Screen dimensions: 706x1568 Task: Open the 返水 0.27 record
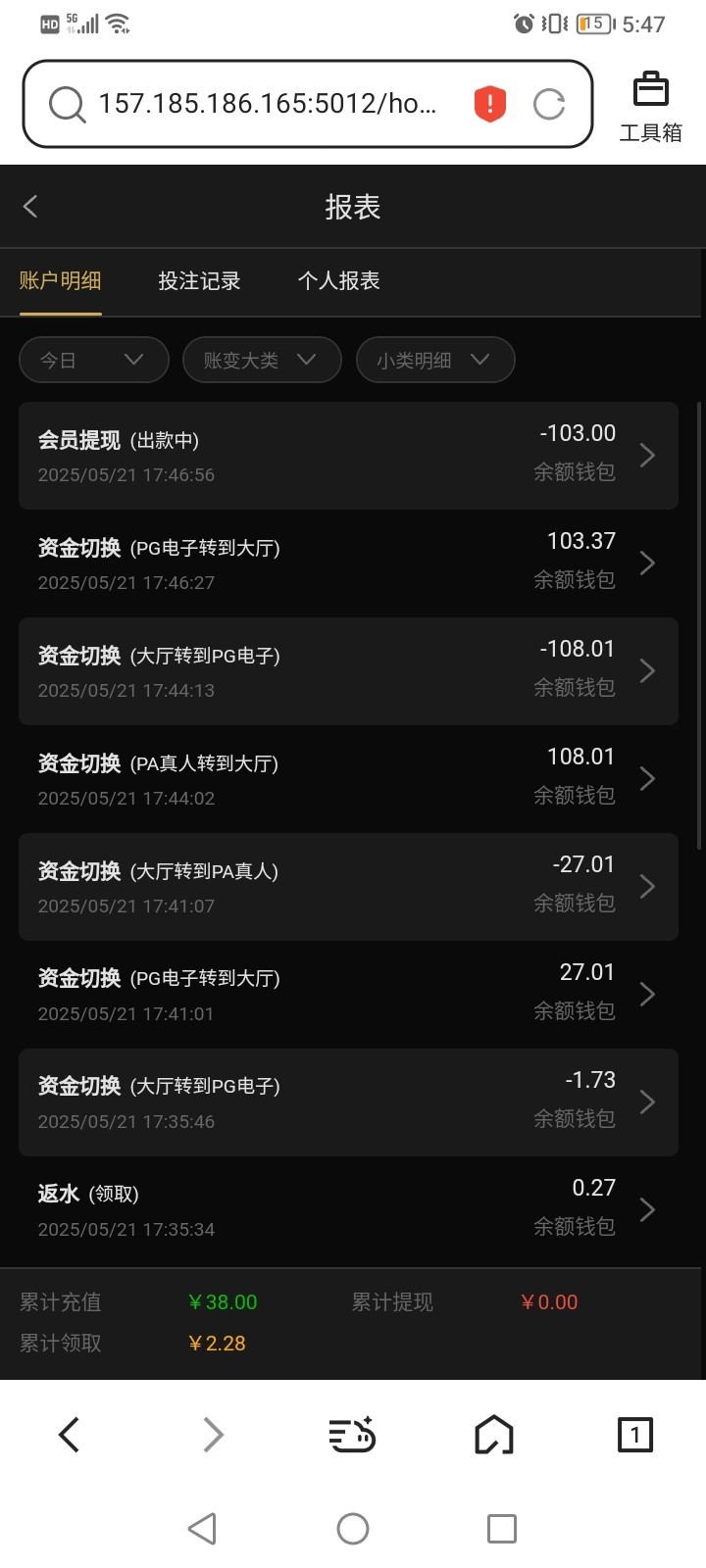pyautogui.click(x=348, y=1210)
